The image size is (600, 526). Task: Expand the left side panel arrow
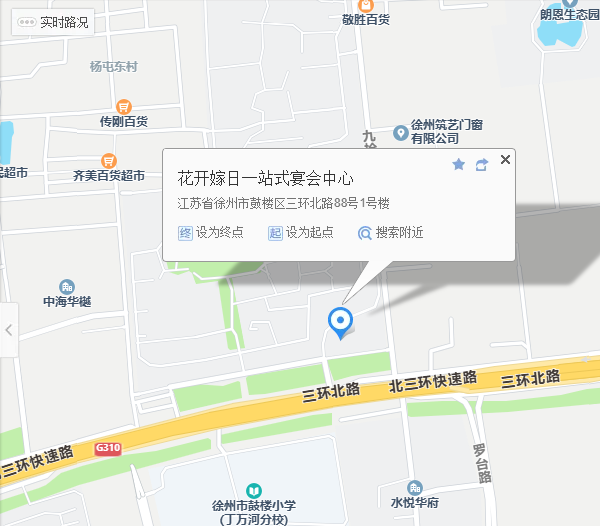click(8, 329)
